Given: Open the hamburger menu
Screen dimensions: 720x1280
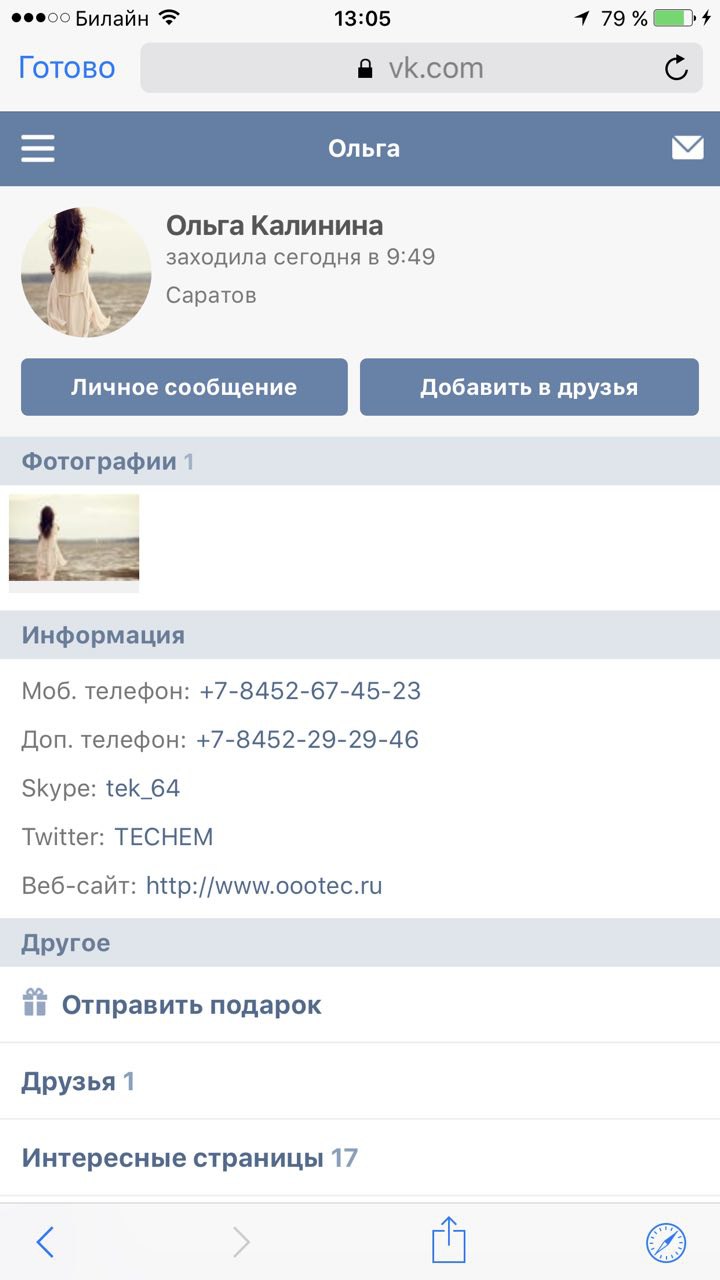Looking at the screenshot, I should tap(38, 148).
